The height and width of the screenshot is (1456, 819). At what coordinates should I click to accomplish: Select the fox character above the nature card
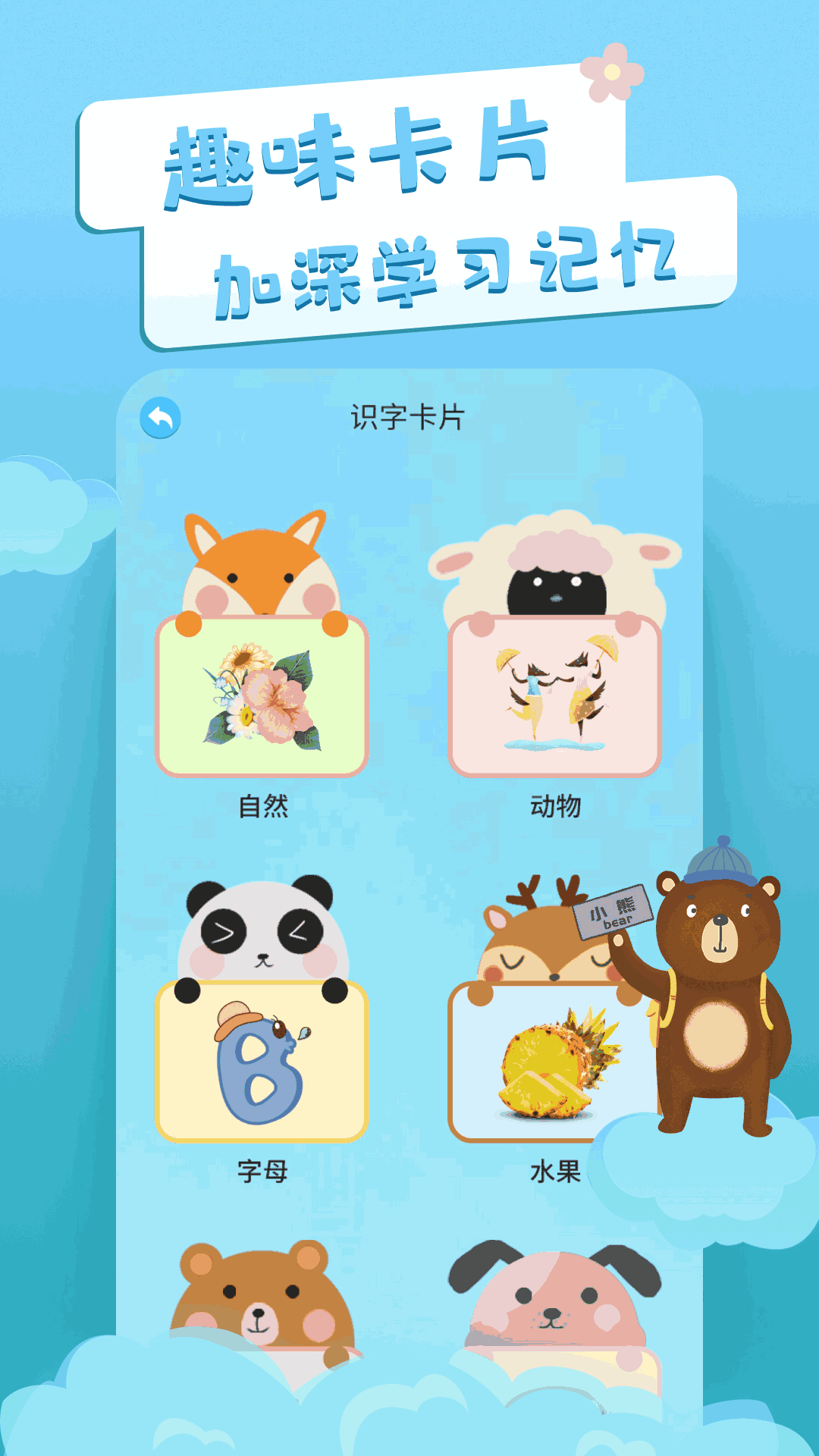pyautogui.click(x=262, y=569)
